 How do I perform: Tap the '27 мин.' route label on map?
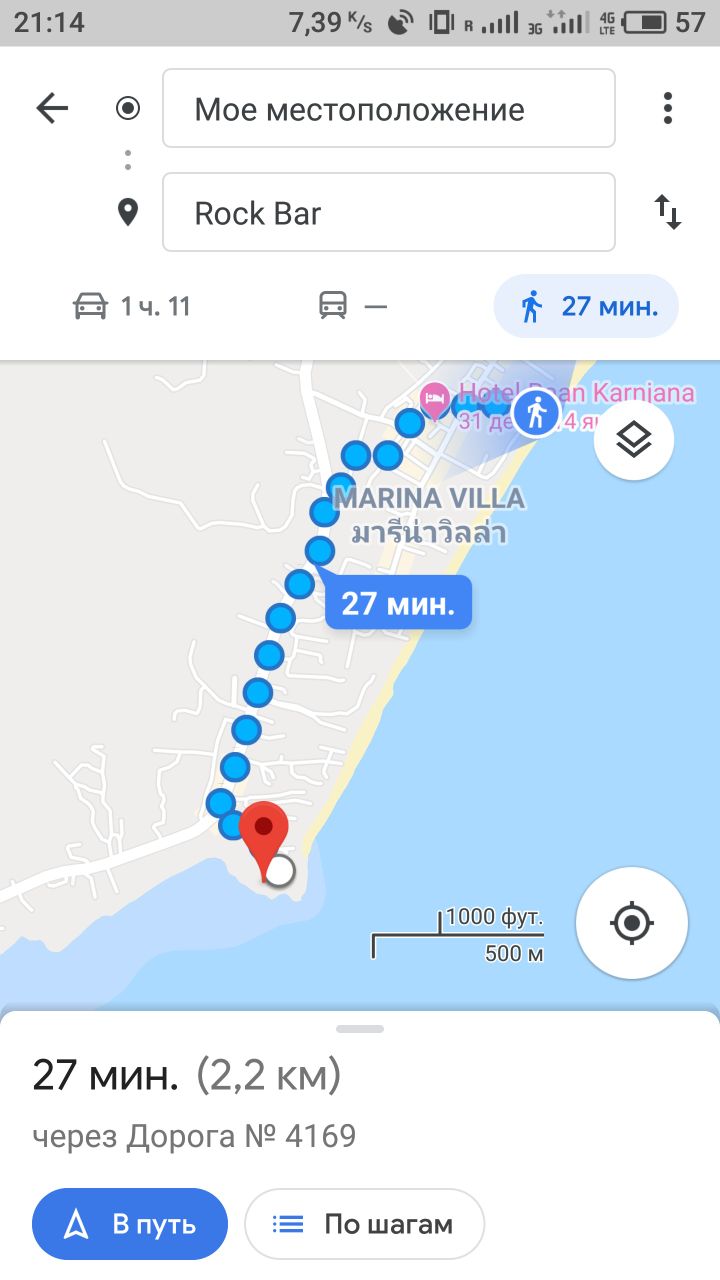(x=398, y=603)
